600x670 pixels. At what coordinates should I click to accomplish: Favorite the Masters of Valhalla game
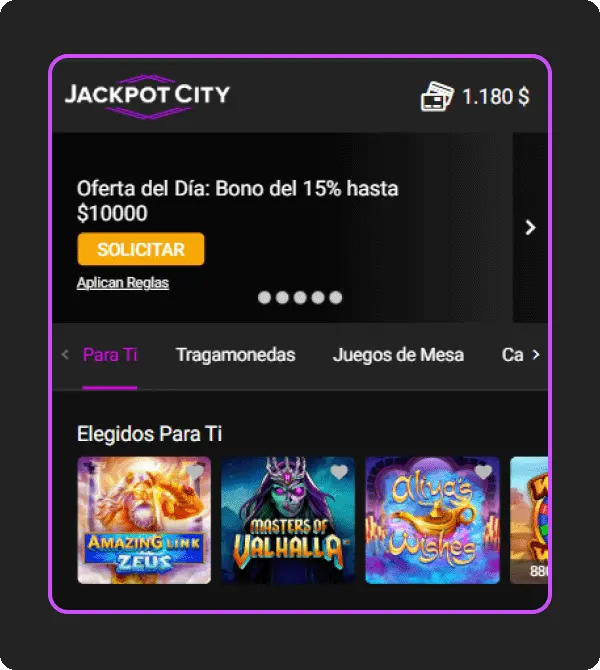pos(340,472)
